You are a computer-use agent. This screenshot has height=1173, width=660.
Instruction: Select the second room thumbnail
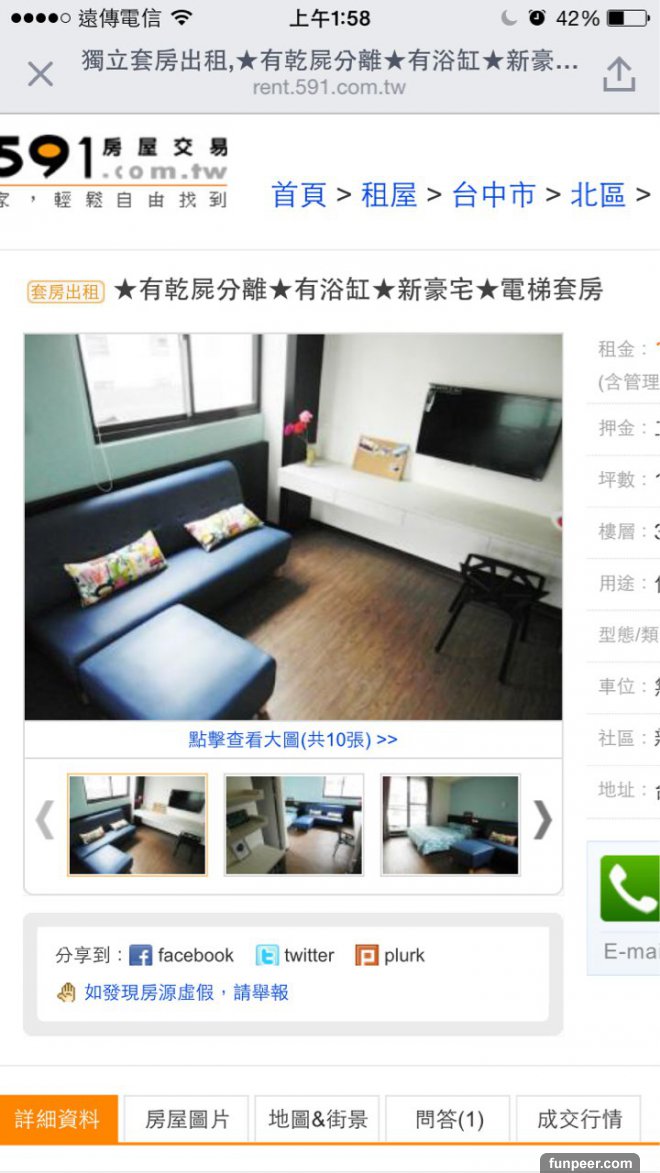pos(294,825)
